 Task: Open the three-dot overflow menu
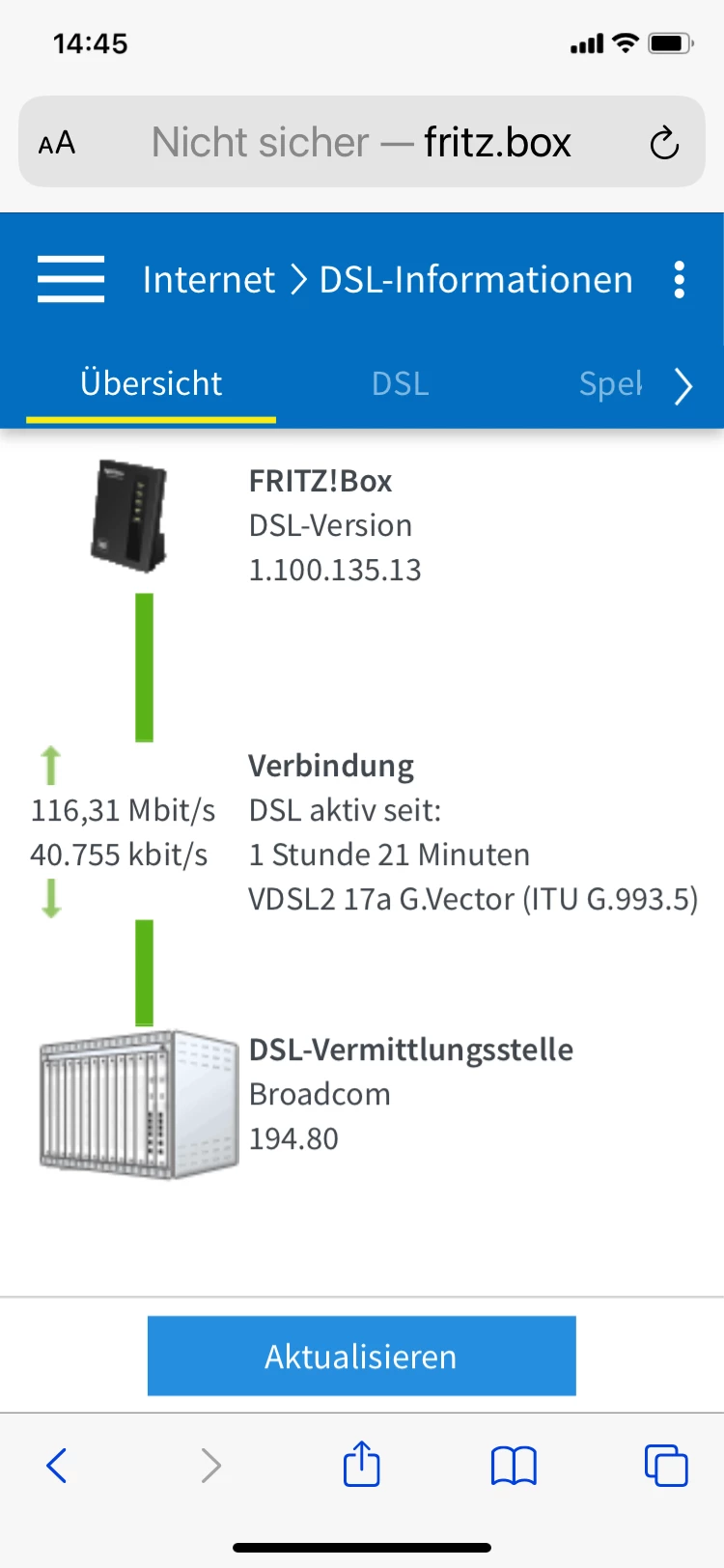tap(680, 280)
